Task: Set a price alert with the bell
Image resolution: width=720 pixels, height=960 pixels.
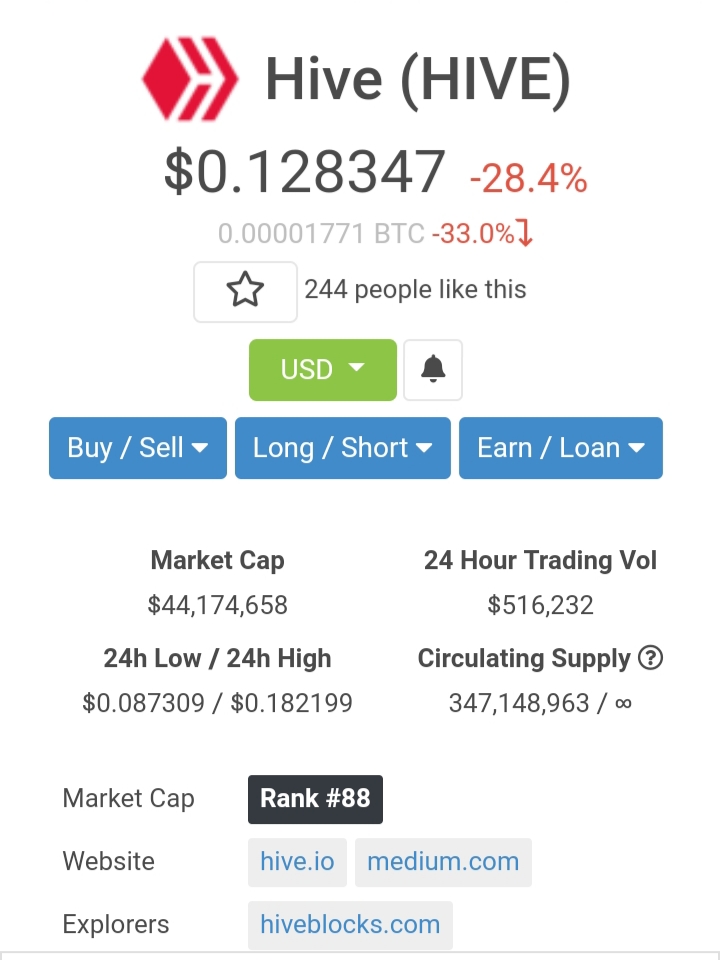Action: 433,369
